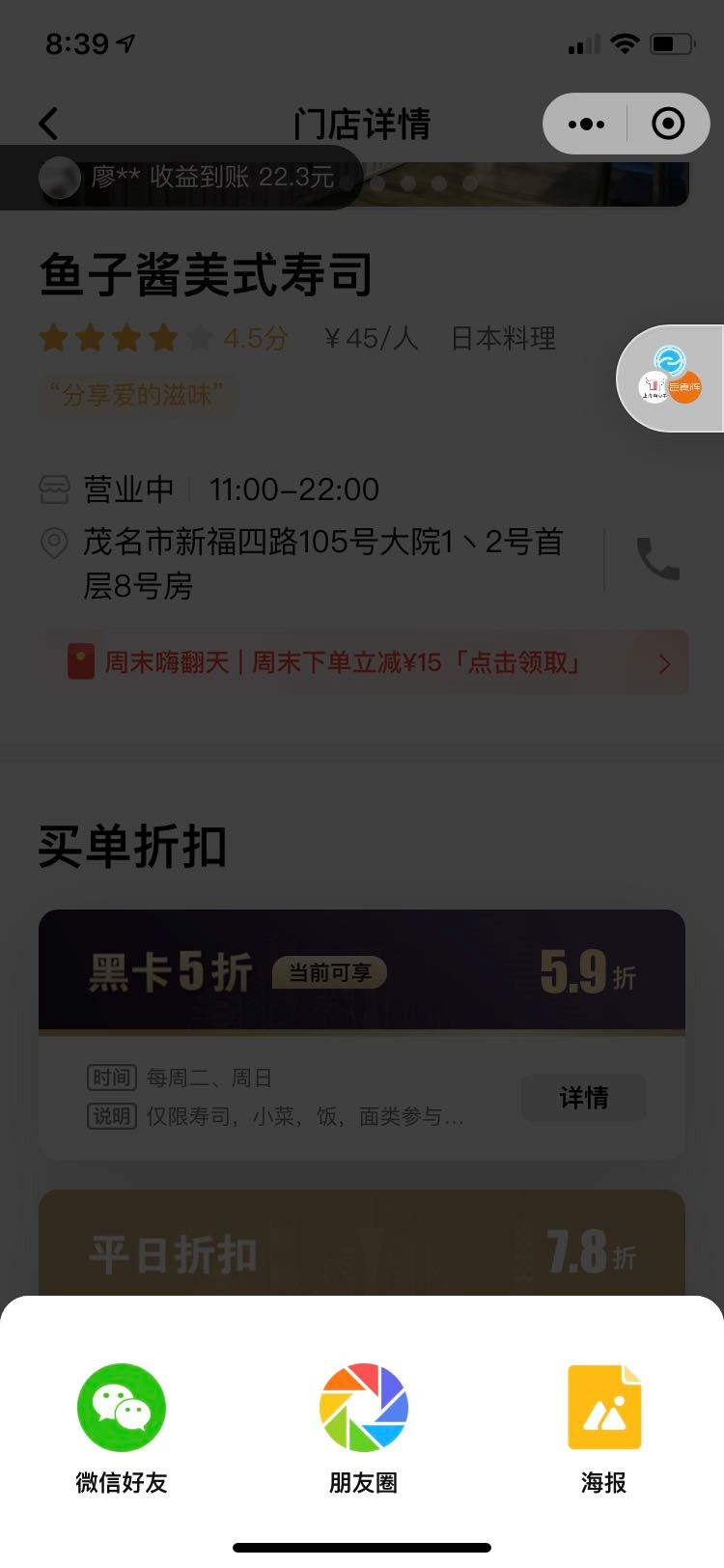Close the mini program

(x=668, y=124)
